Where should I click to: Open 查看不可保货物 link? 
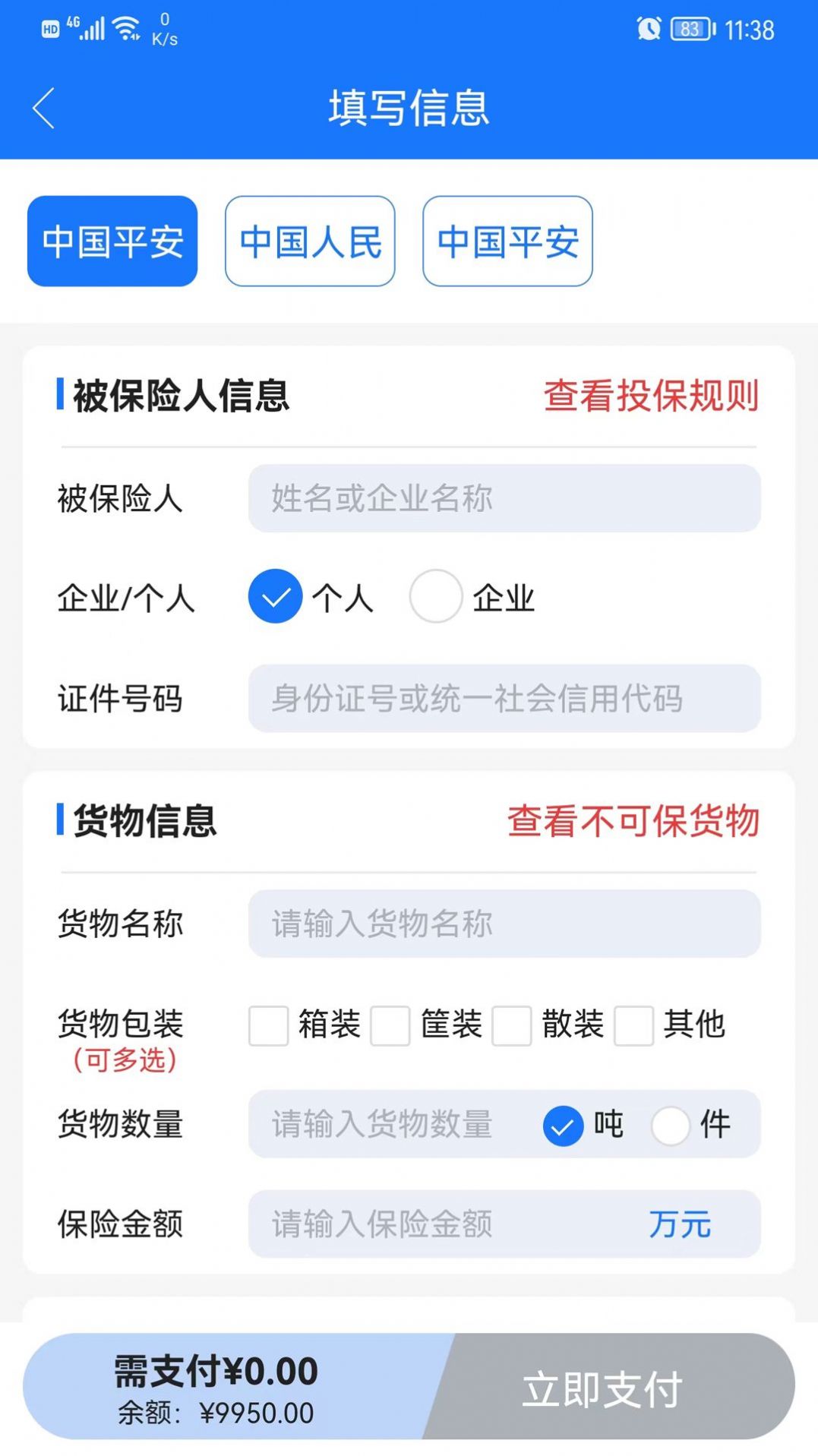coord(633,821)
